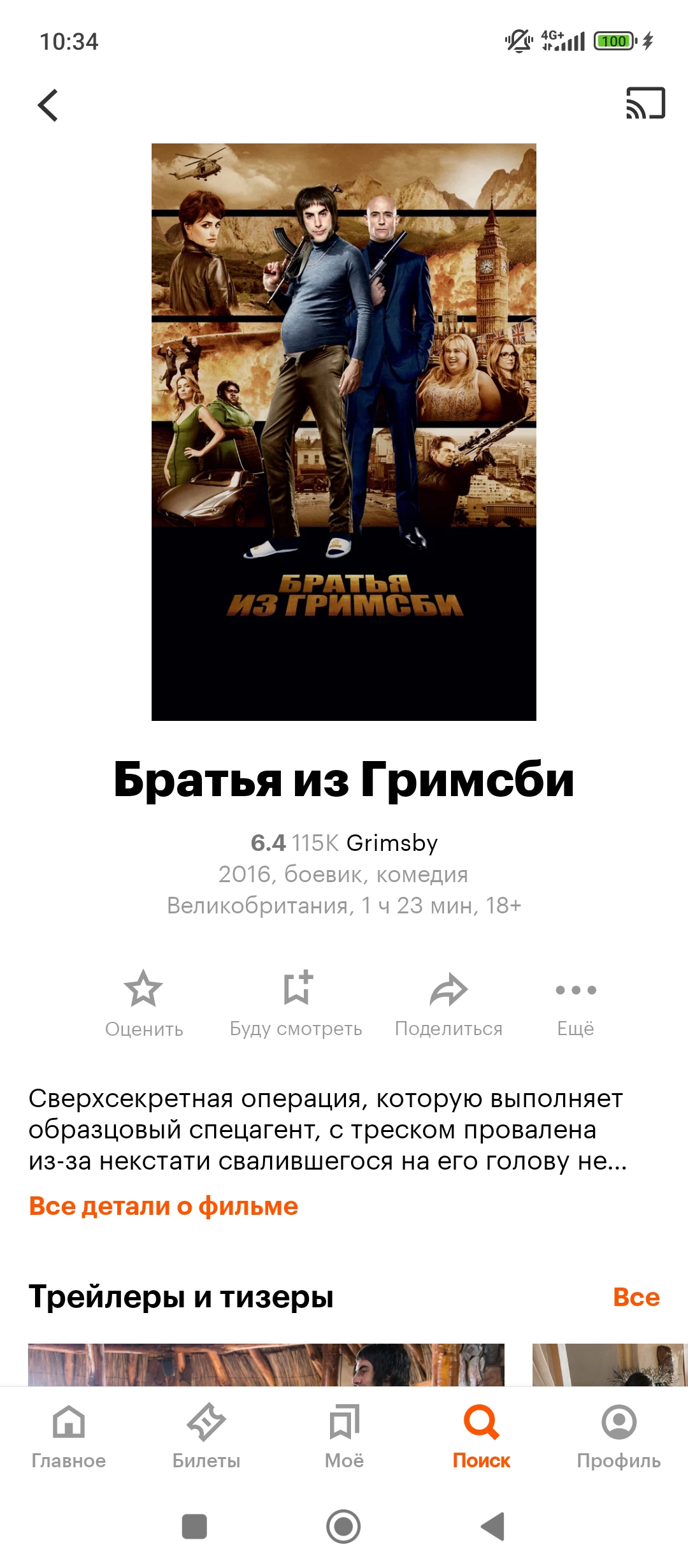Switch to the Билеты tab
Viewport: 688px width, 1568px height.
[x=206, y=1434]
